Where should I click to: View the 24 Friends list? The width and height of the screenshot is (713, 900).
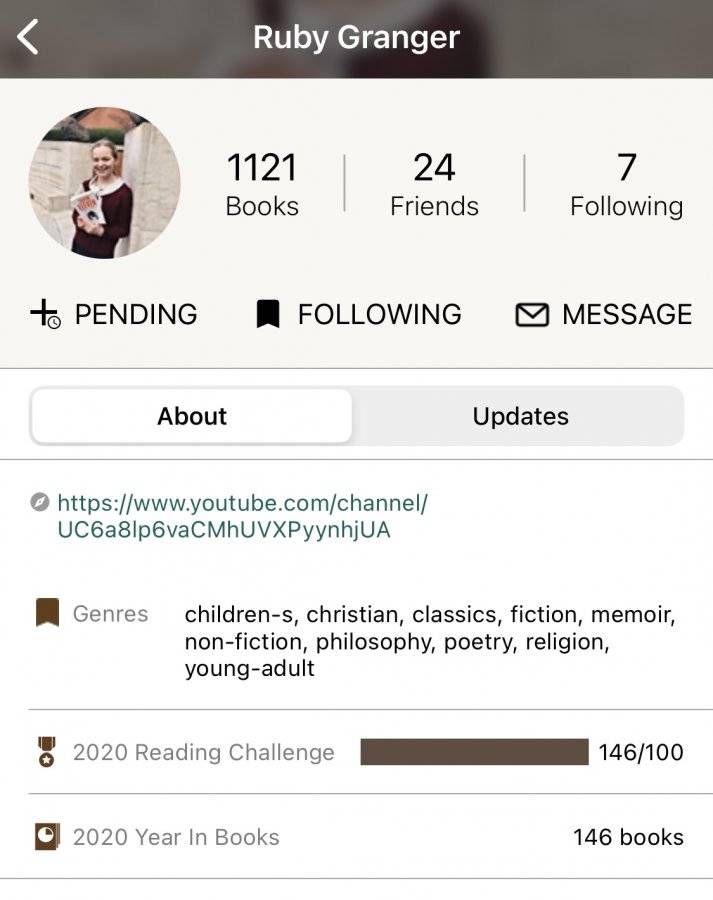[434, 184]
